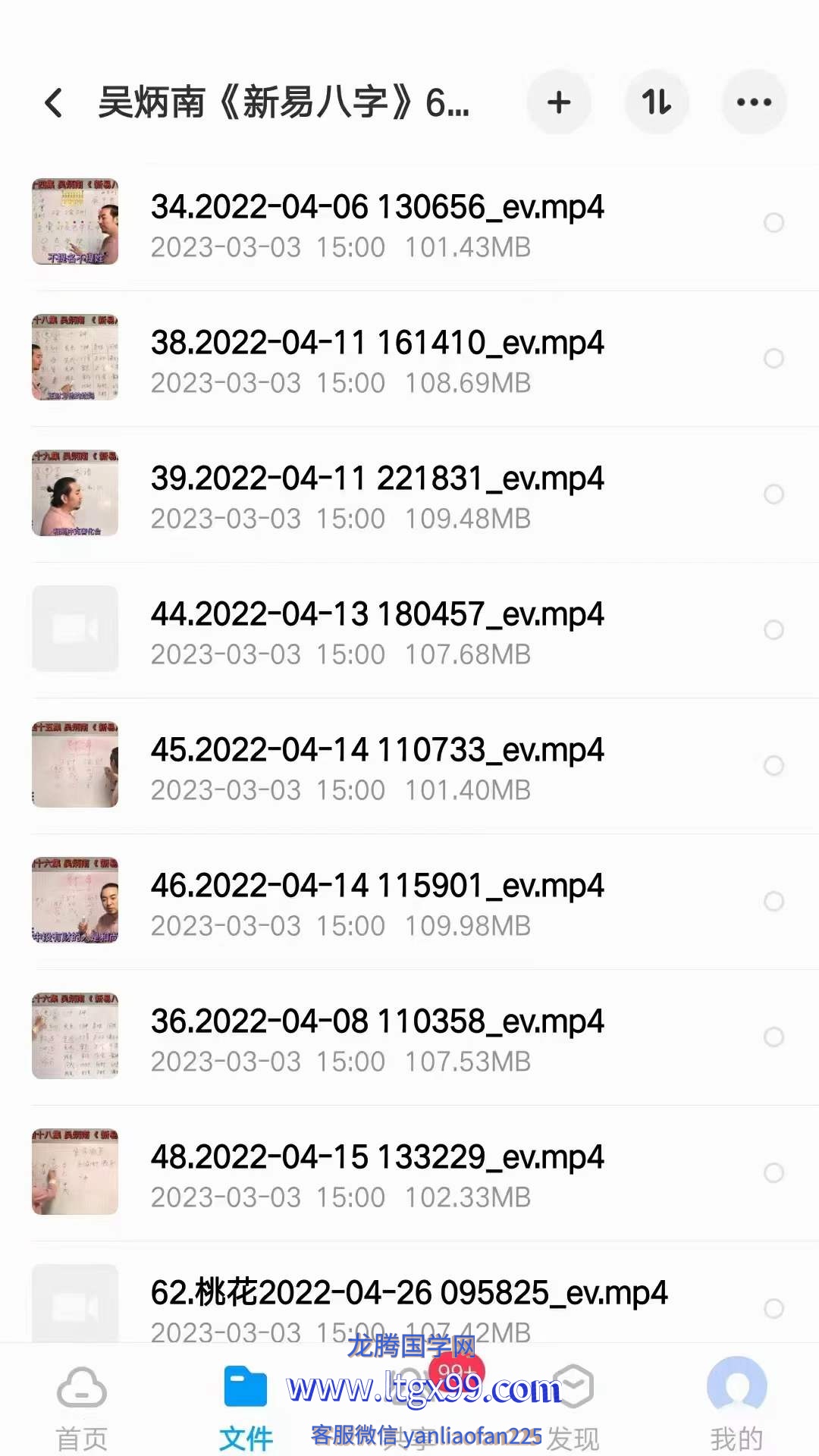
Task: Open file 34.2022-04-06 130656_ev.mp4
Action: tap(377, 223)
